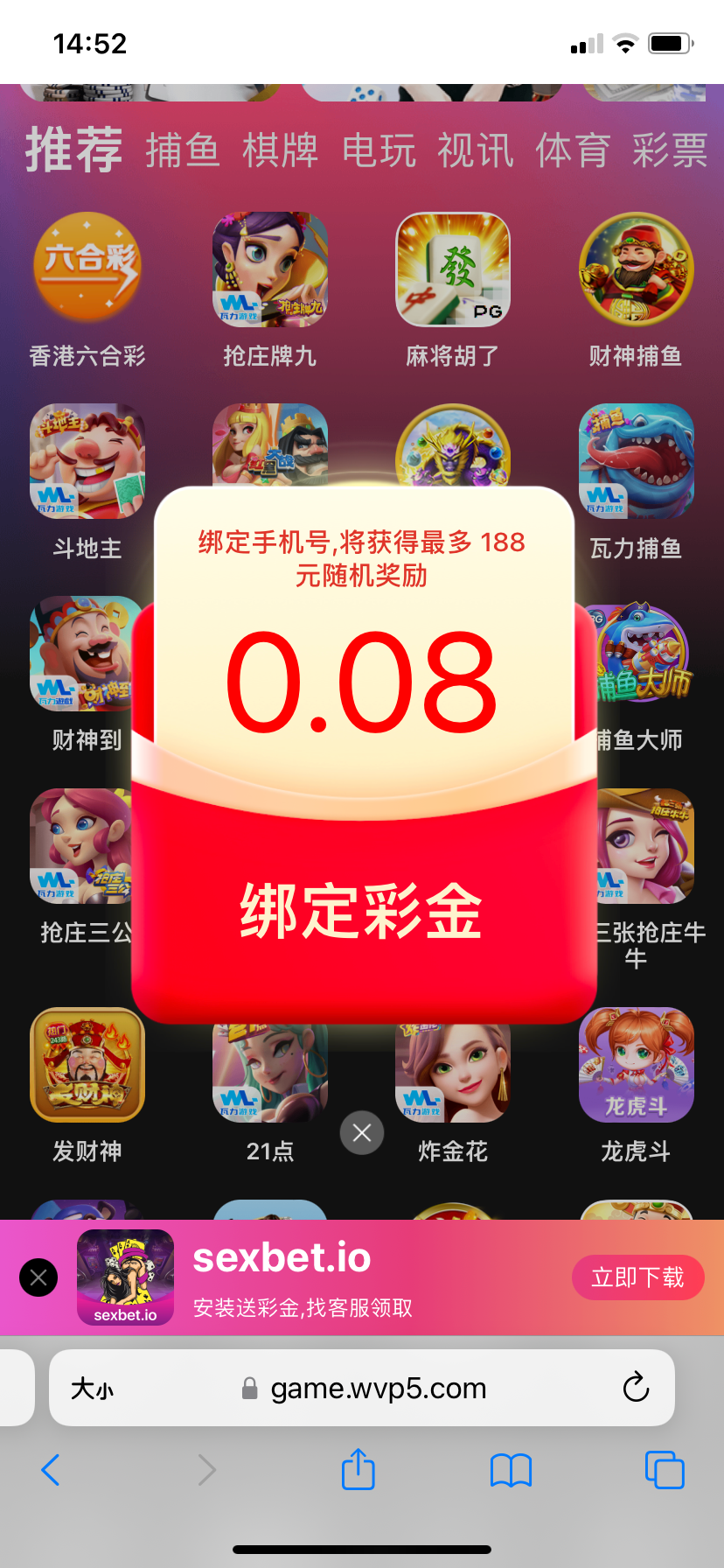Close the red envelope popup
Viewport: 724px width, 1568px height.
(x=362, y=1133)
